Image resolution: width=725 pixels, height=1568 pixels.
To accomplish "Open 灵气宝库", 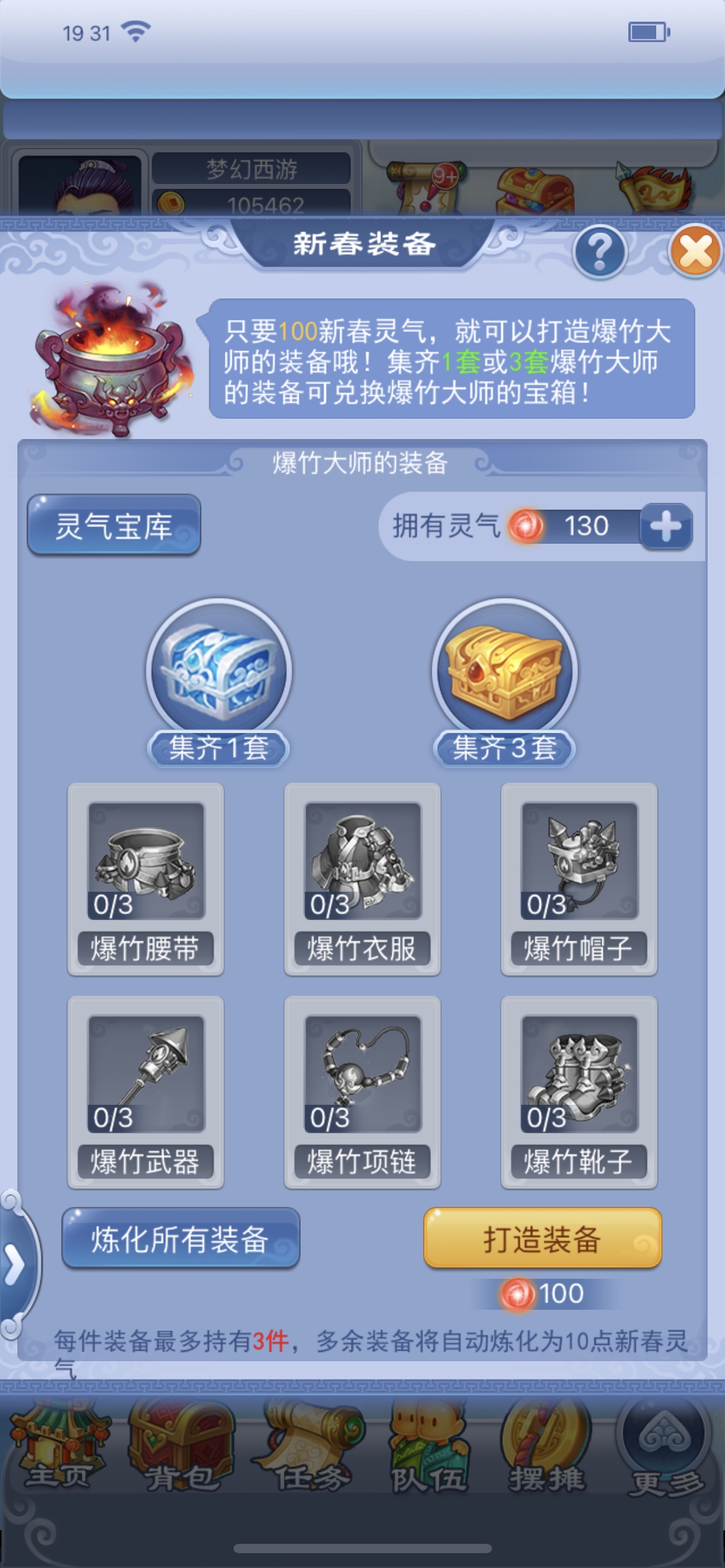I will click(114, 525).
